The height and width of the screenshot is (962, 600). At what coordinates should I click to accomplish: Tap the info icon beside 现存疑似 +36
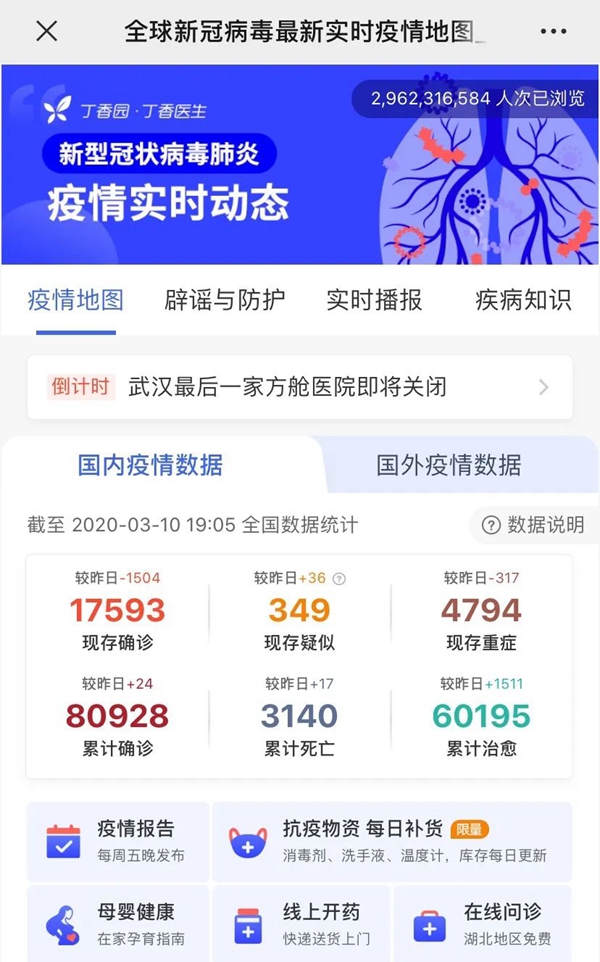[x=339, y=578]
